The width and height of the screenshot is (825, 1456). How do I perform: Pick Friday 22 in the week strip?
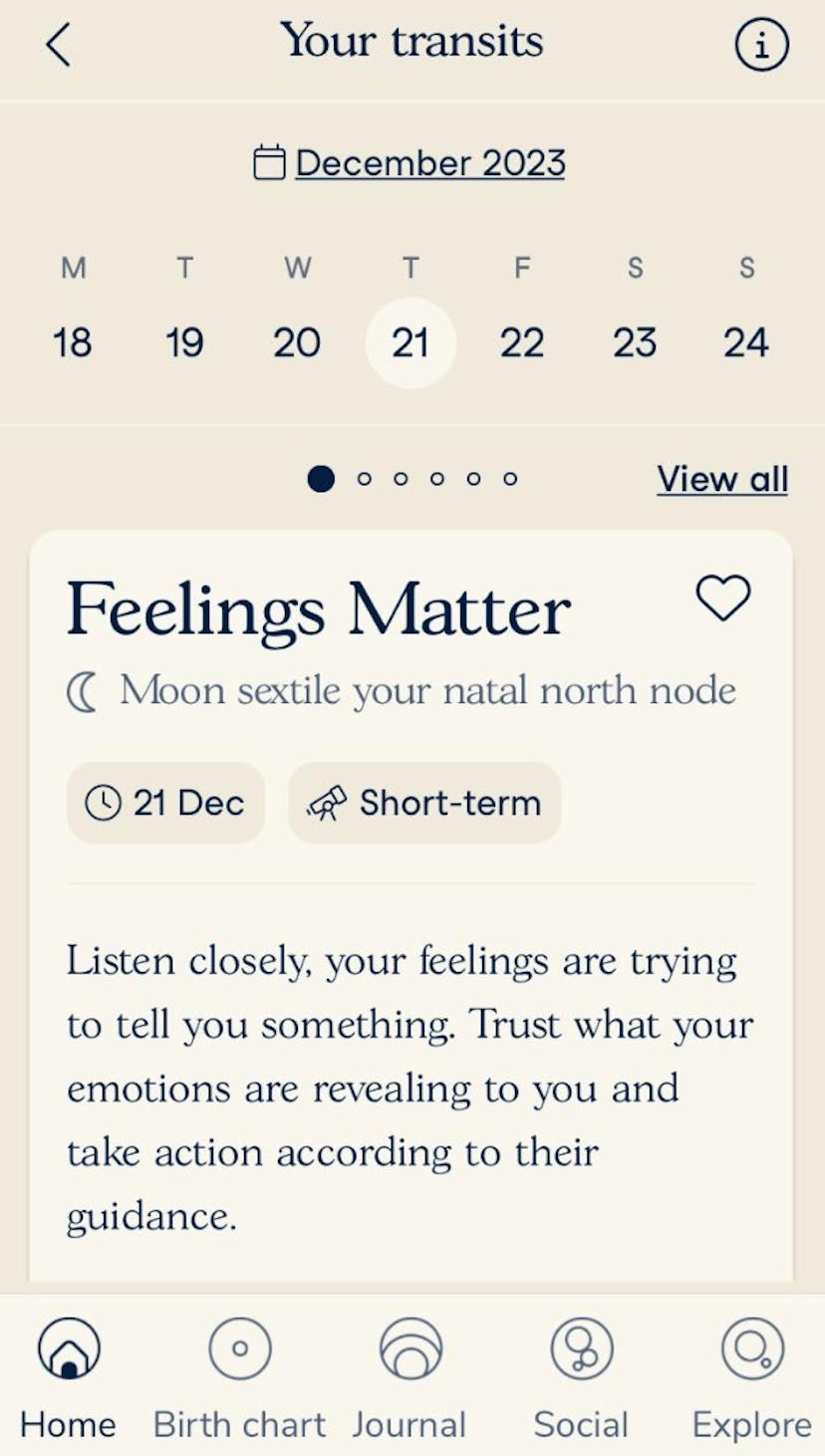tap(523, 342)
